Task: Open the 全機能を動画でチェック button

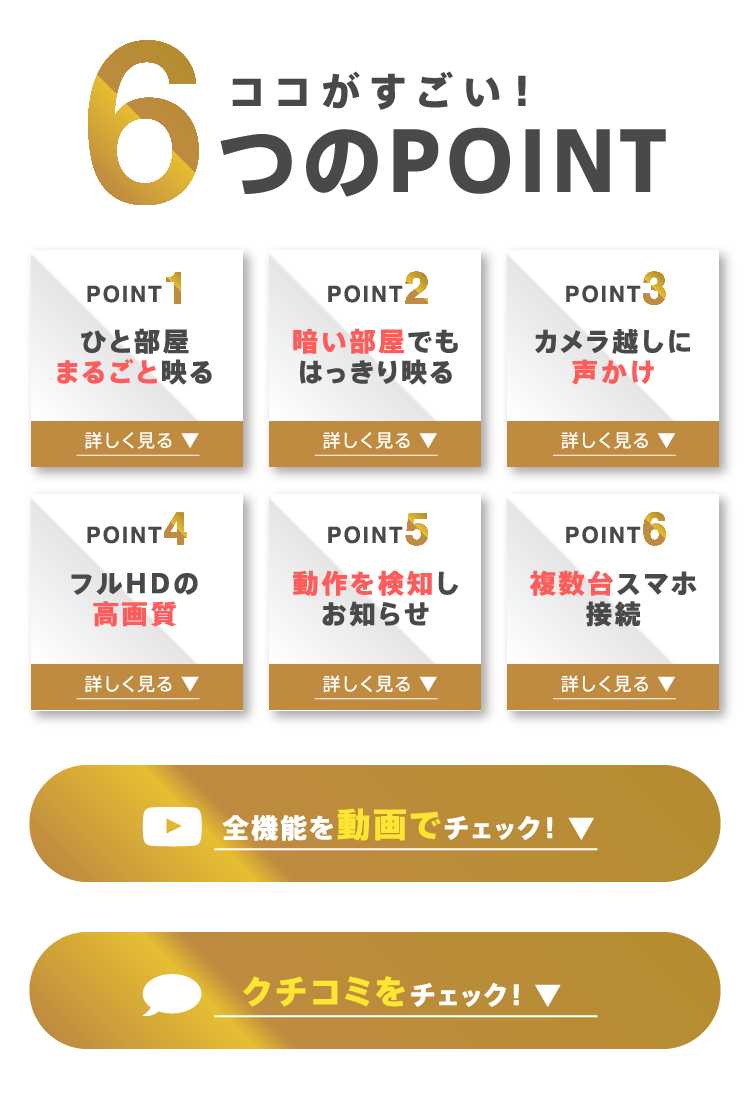Action: pos(375,826)
